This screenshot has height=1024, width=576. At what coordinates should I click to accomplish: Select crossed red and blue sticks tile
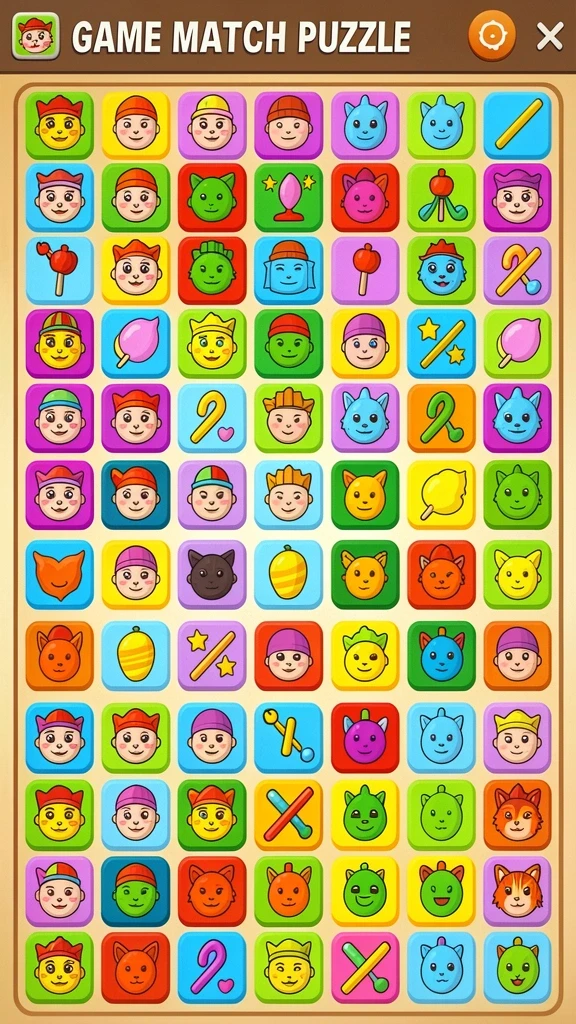tap(288, 814)
